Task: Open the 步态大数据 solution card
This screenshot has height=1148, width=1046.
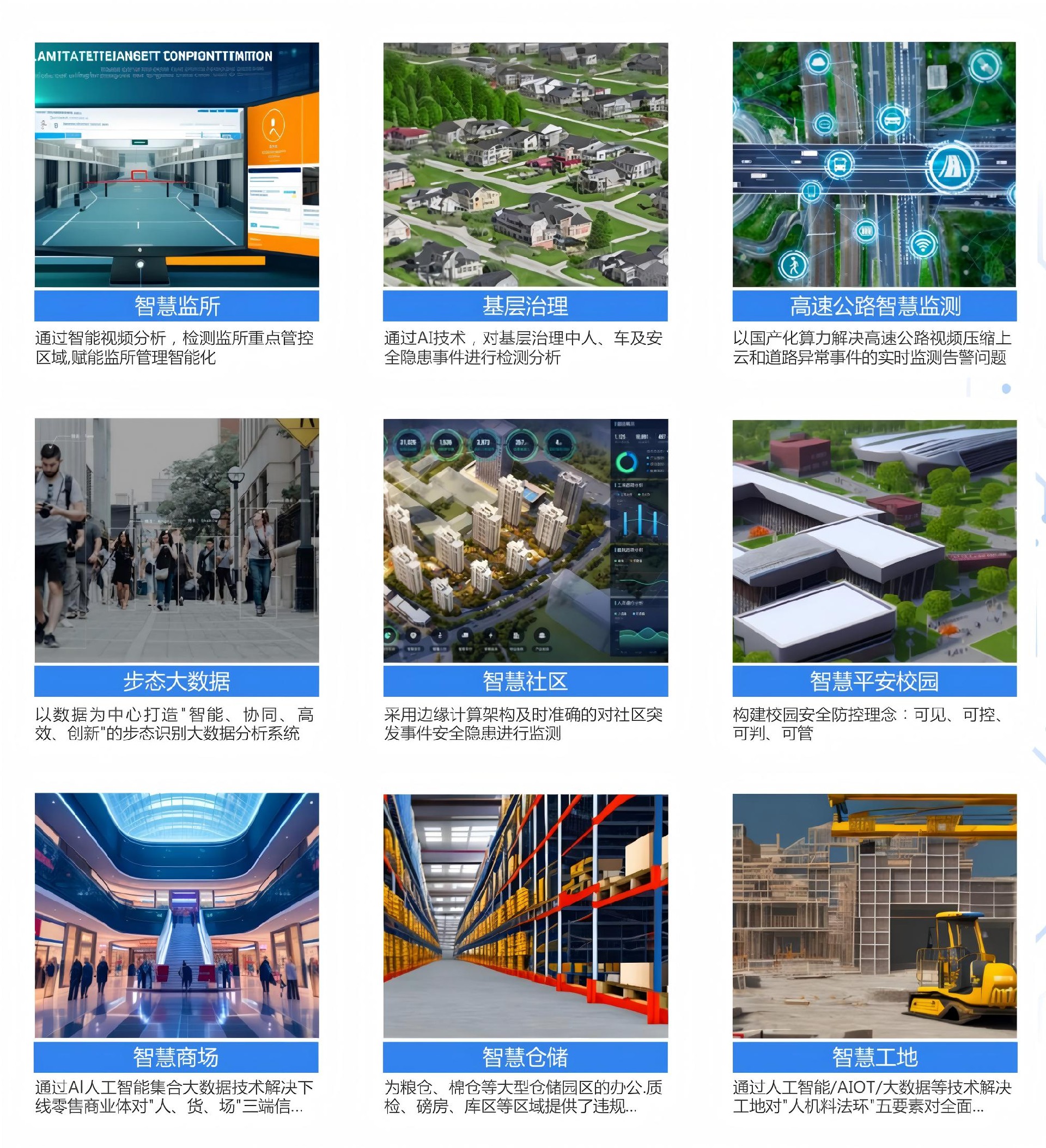Action: (x=177, y=580)
